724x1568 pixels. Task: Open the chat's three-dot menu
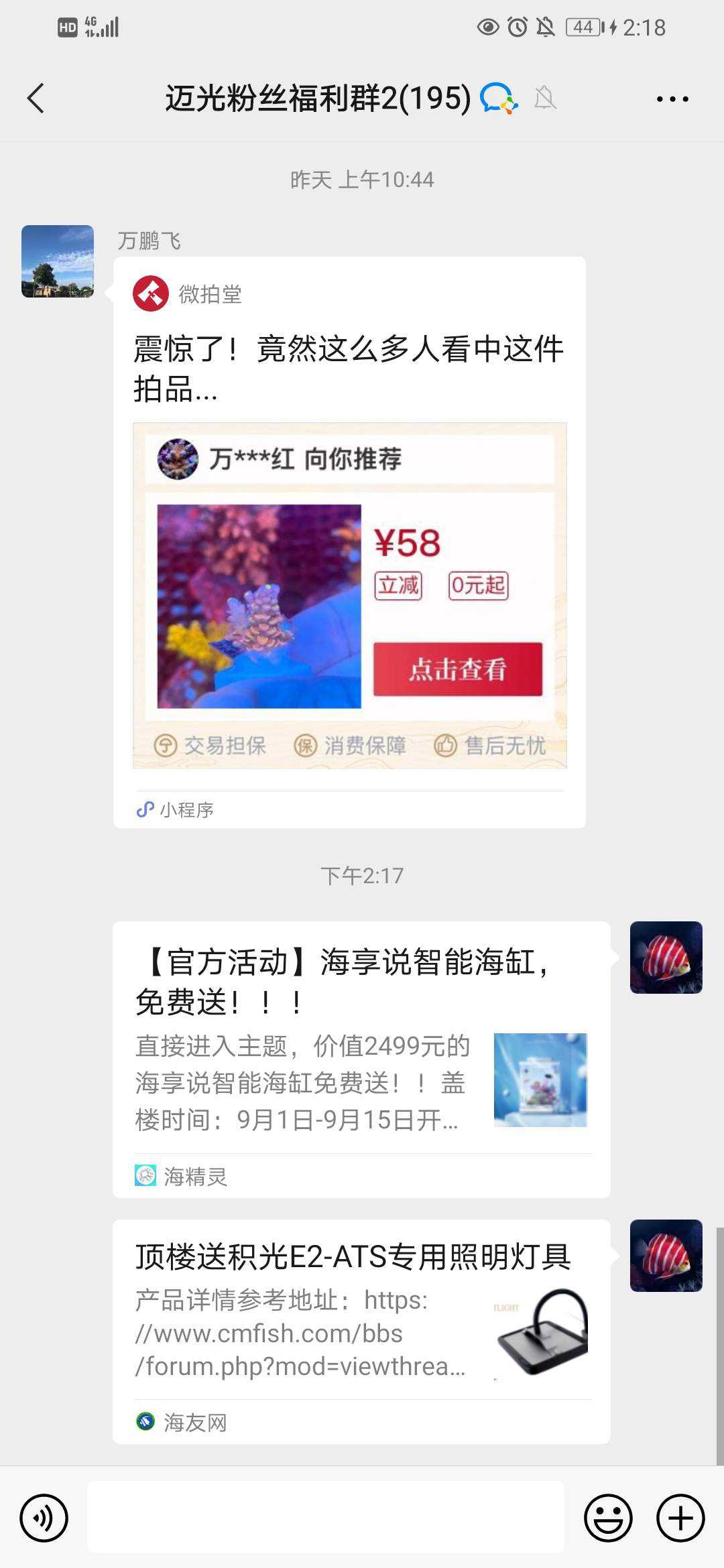[672, 99]
